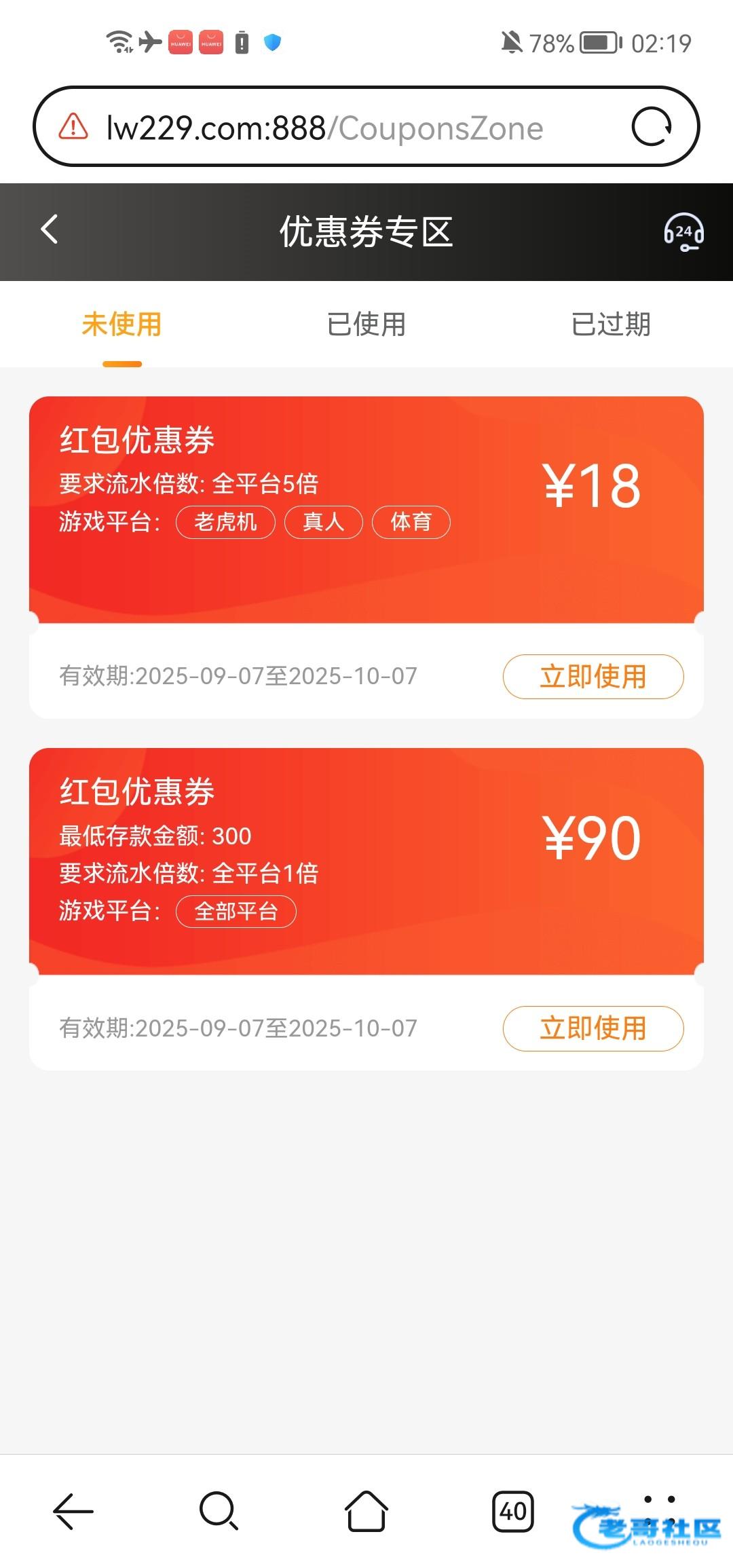This screenshot has width=733, height=1568.
Task: View the 40 open browser tabs
Action: (512, 1511)
